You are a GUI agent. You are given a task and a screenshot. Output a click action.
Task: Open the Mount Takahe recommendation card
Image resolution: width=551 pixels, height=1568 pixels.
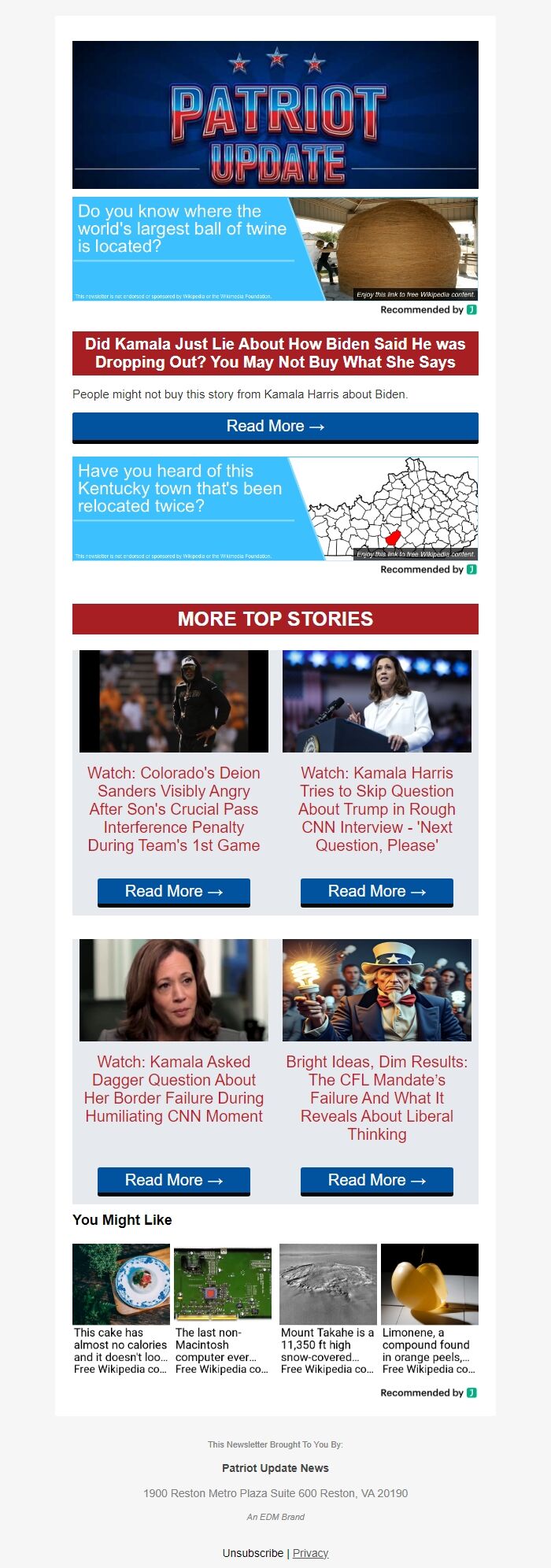(327, 1309)
